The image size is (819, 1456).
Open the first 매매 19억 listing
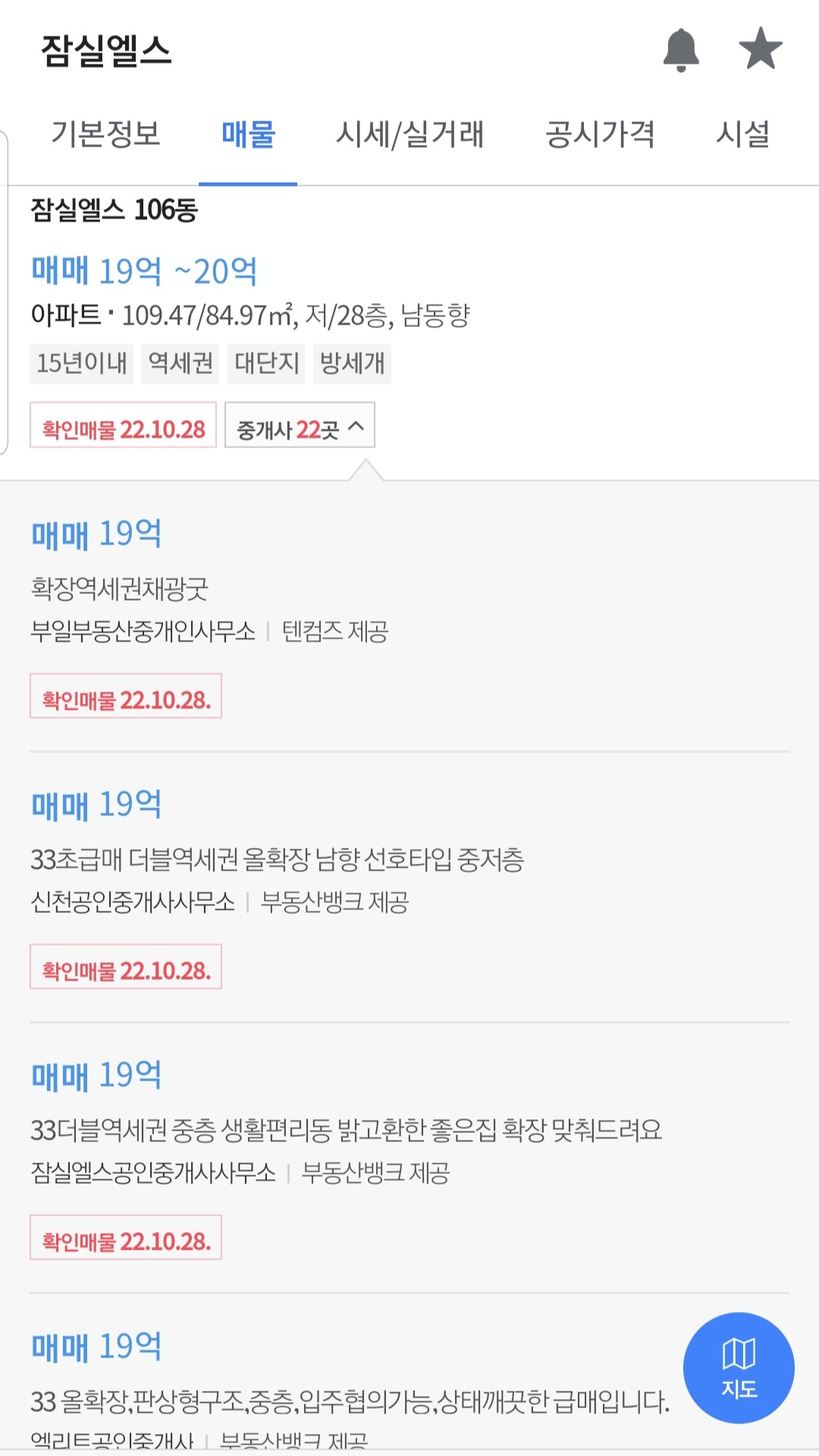96,535
